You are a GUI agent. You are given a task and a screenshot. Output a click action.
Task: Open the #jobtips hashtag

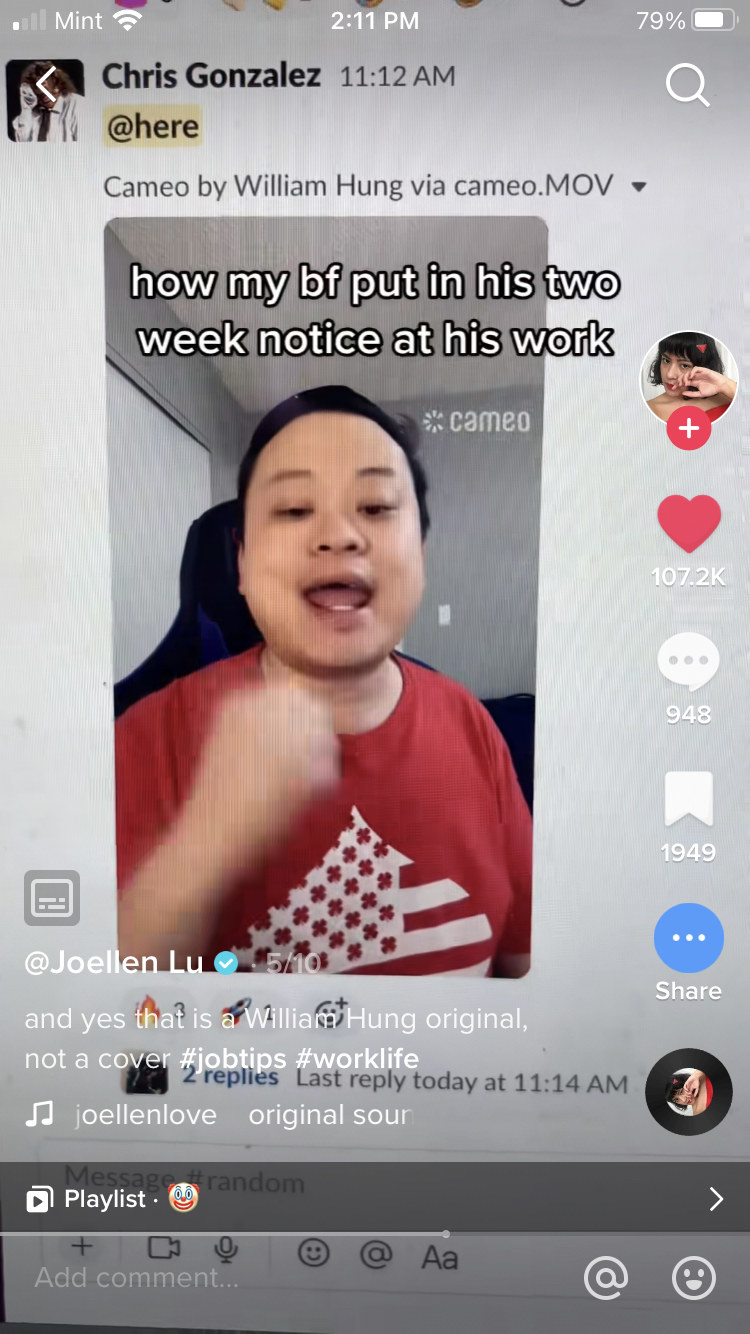click(x=233, y=1058)
